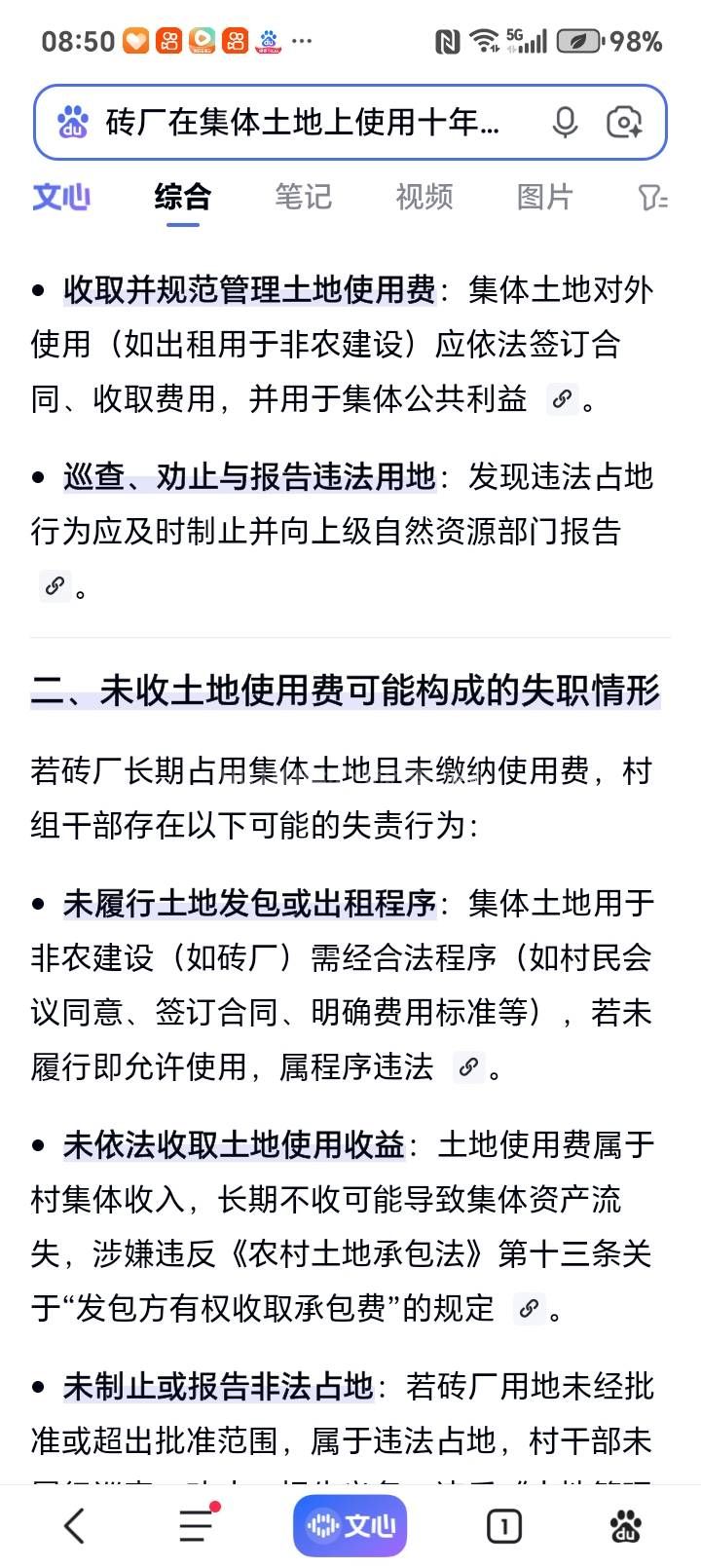This screenshot has width=701, height=1568.
Task: Switch to the 笔记 tab
Action: pyautogui.click(x=303, y=197)
